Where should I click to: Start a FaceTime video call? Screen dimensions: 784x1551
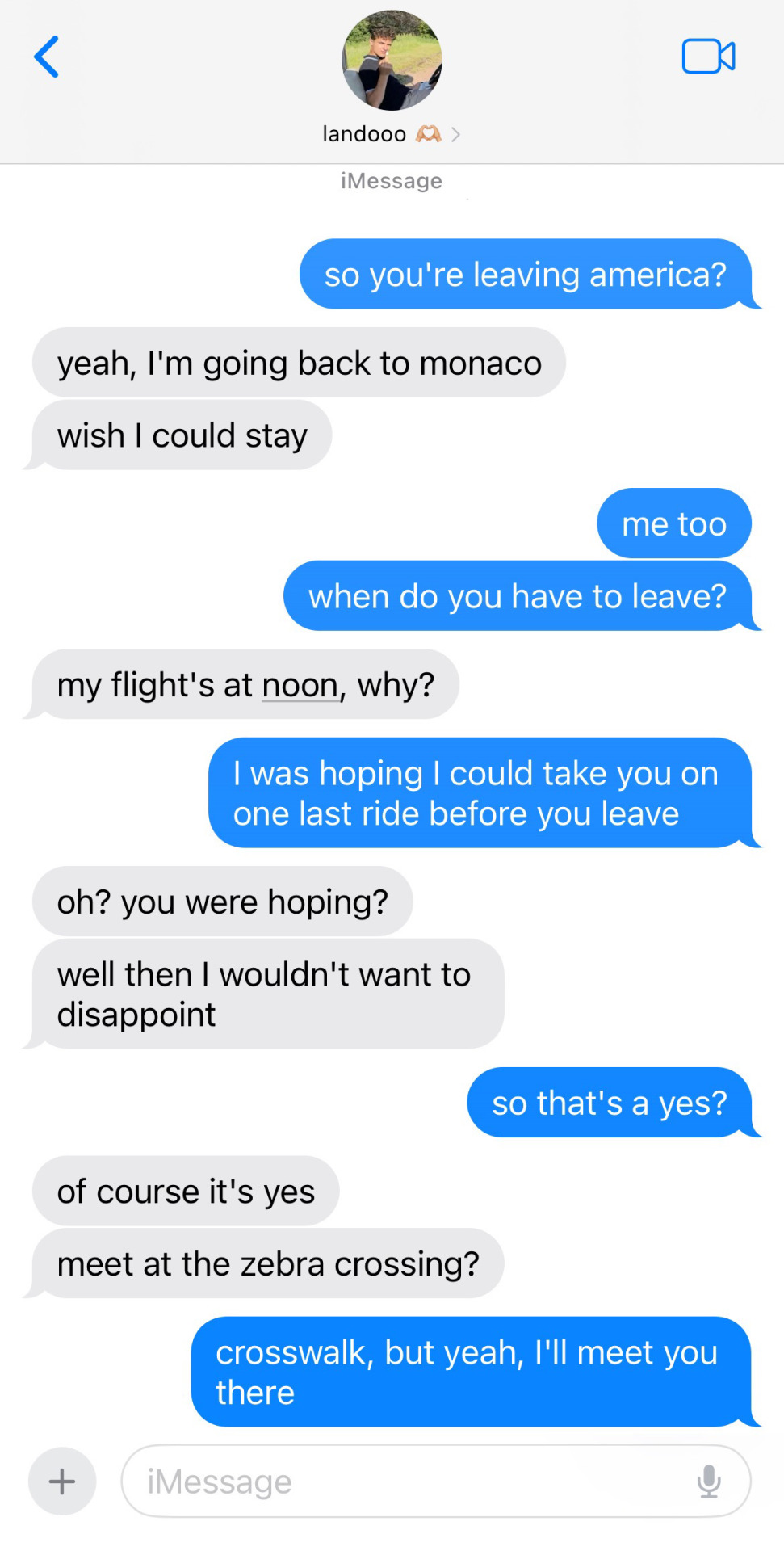(x=708, y=57)
